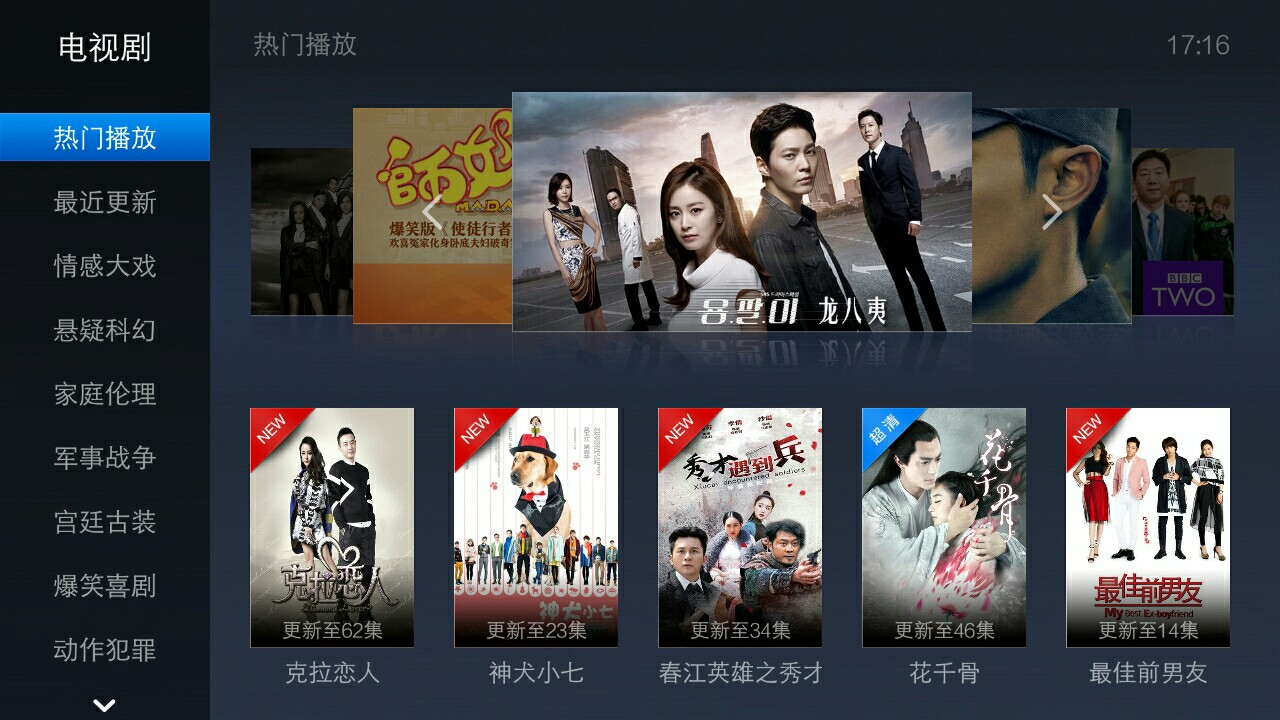Show previous carousel banner with left arrow
This screenshot has width=1280, height=720.
coord(432,212)
